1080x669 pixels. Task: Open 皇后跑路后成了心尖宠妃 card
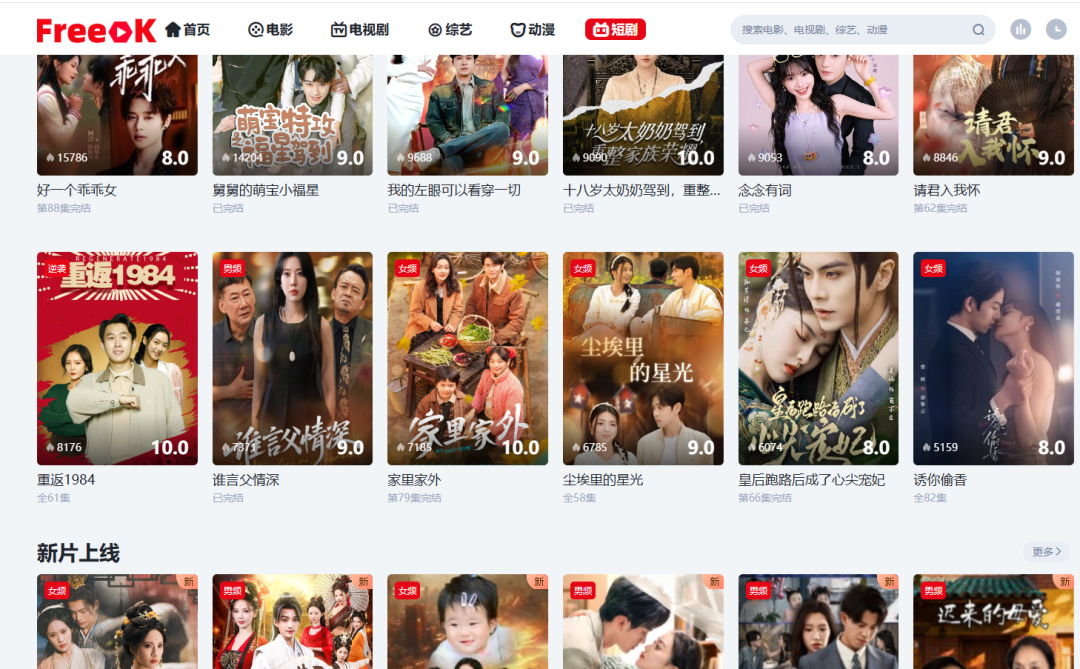[818, 358]
